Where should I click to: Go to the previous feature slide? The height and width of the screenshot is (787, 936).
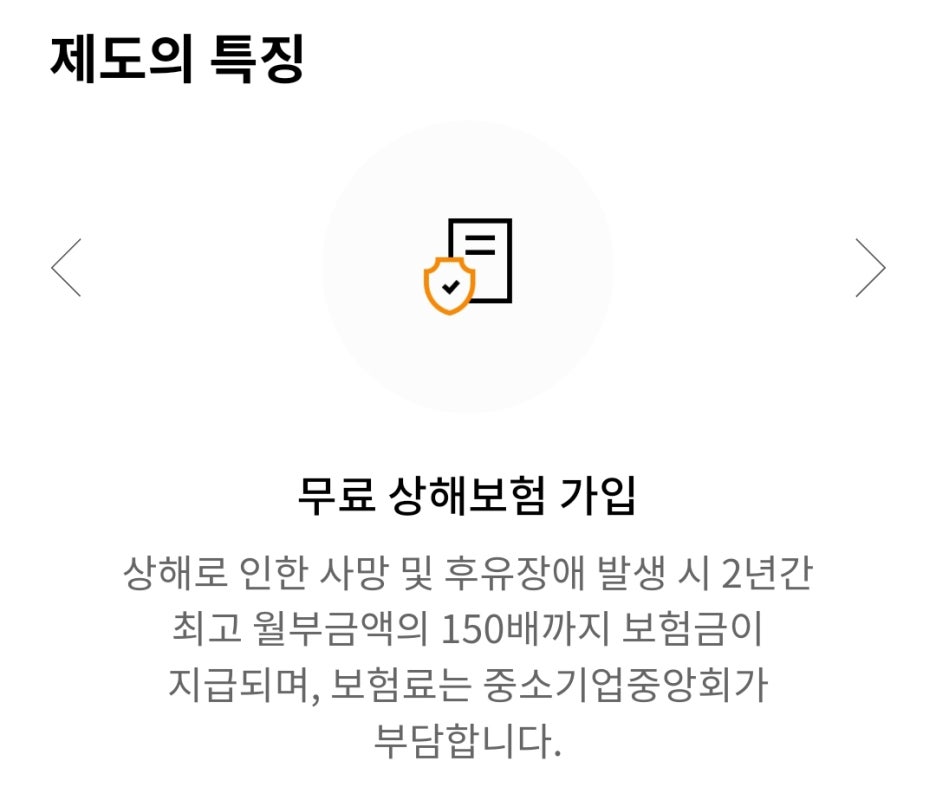pos(66,267)
